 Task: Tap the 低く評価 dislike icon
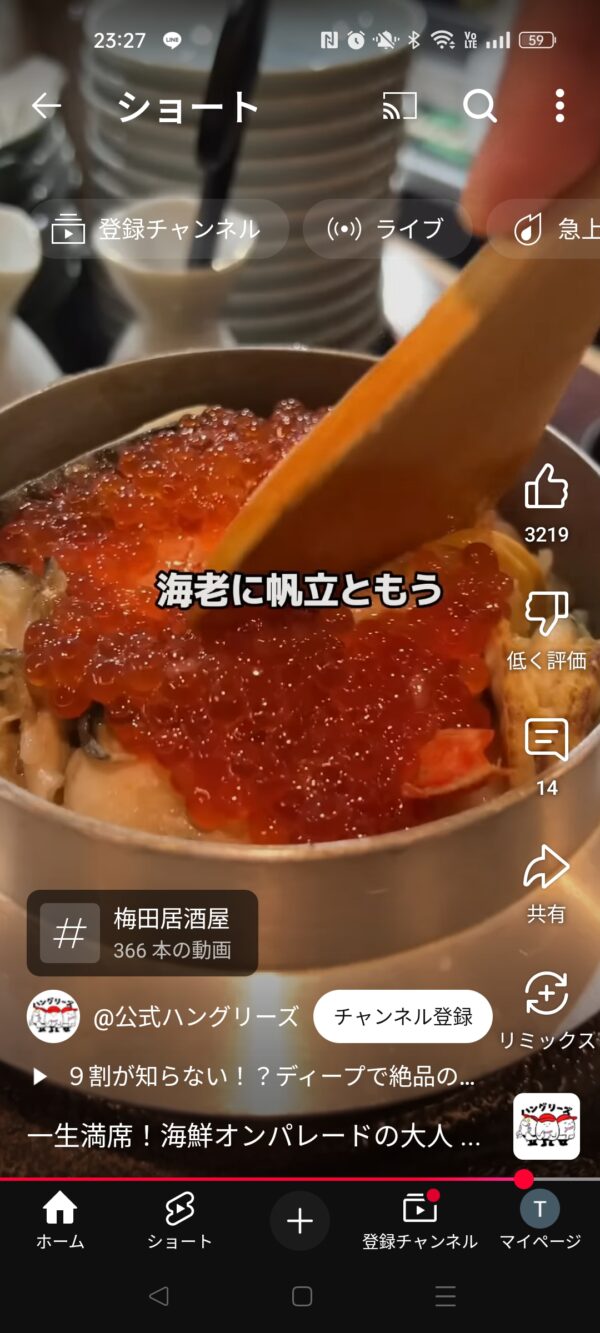point(546,614)
